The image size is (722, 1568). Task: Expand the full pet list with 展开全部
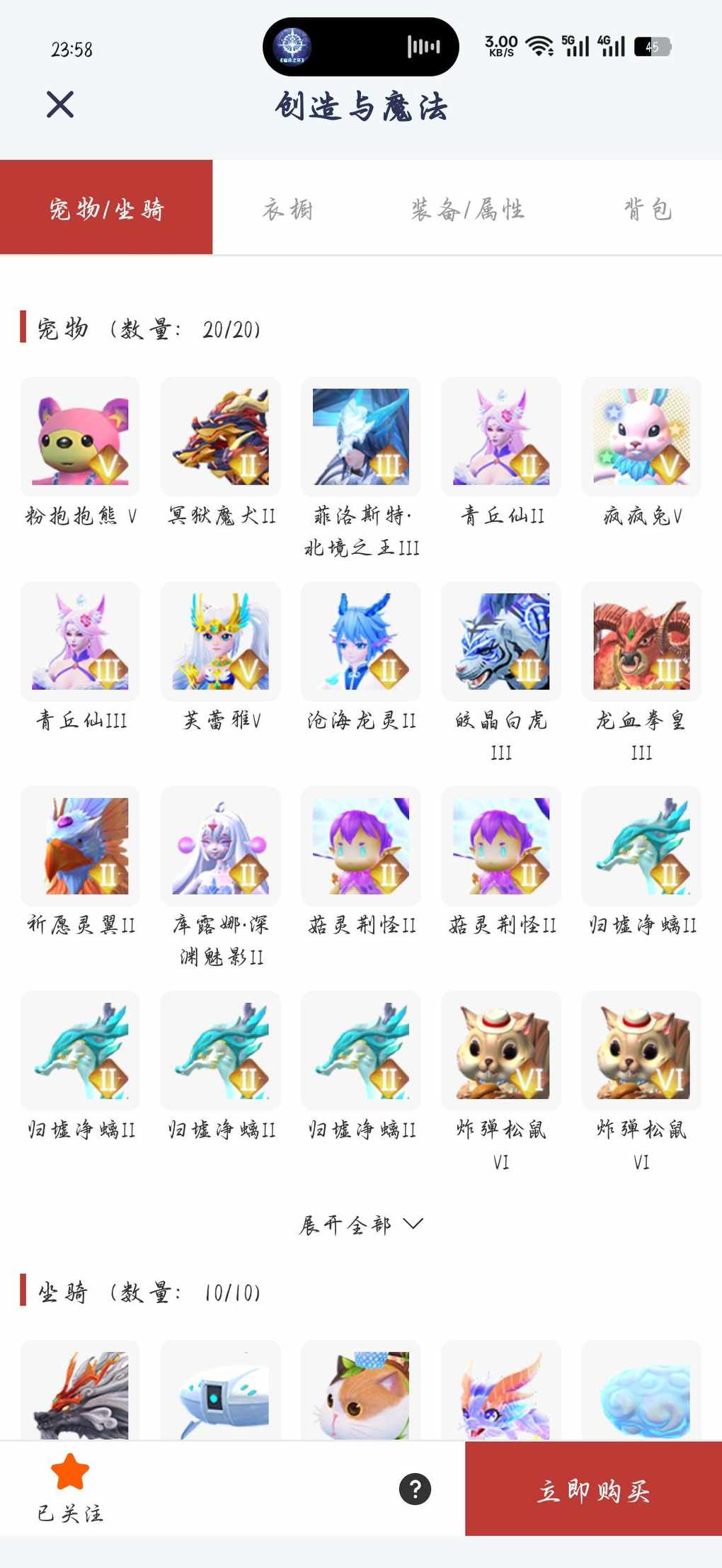click(361, 1225)
